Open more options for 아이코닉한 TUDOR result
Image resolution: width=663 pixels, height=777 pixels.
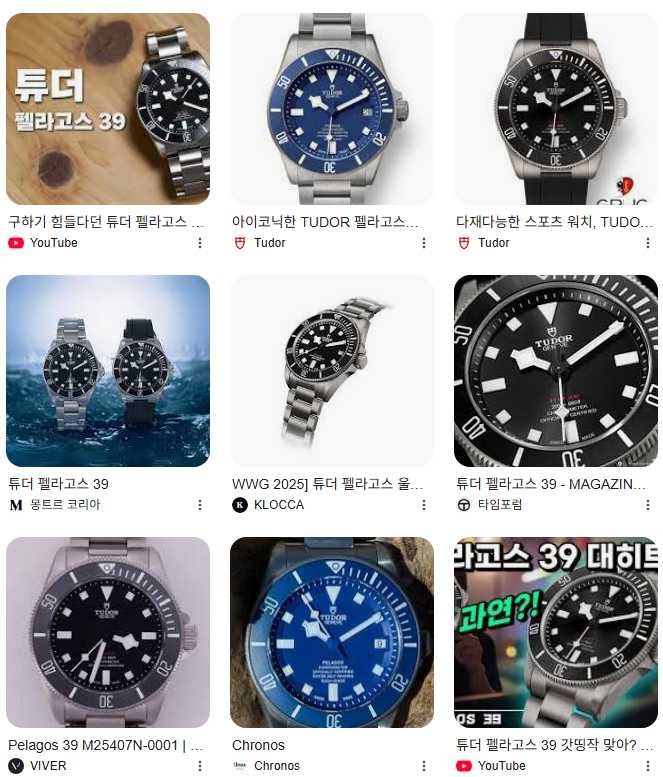coord(423,243)
